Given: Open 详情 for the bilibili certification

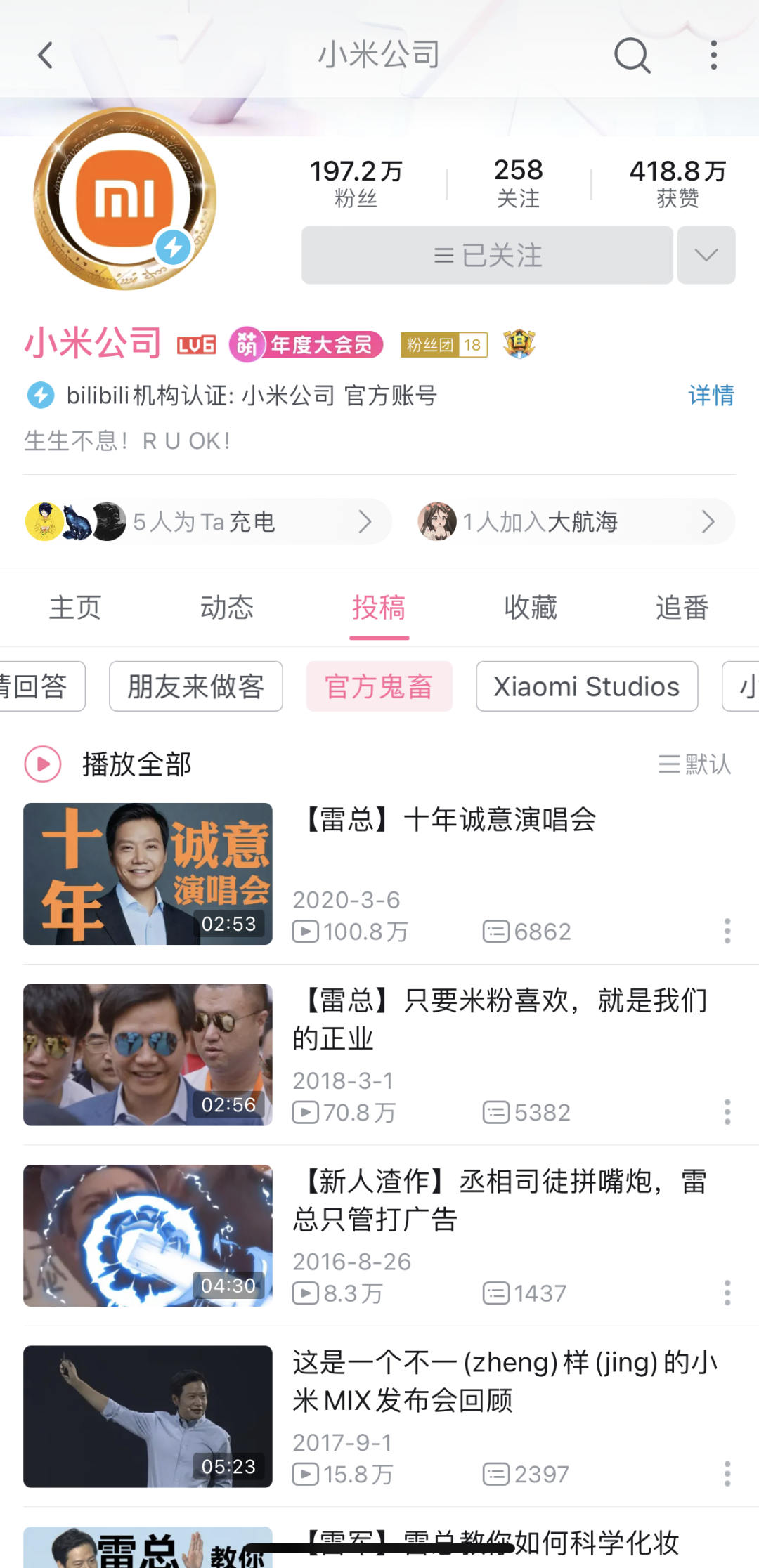Looking at the screenshot, I should [711, 396].
